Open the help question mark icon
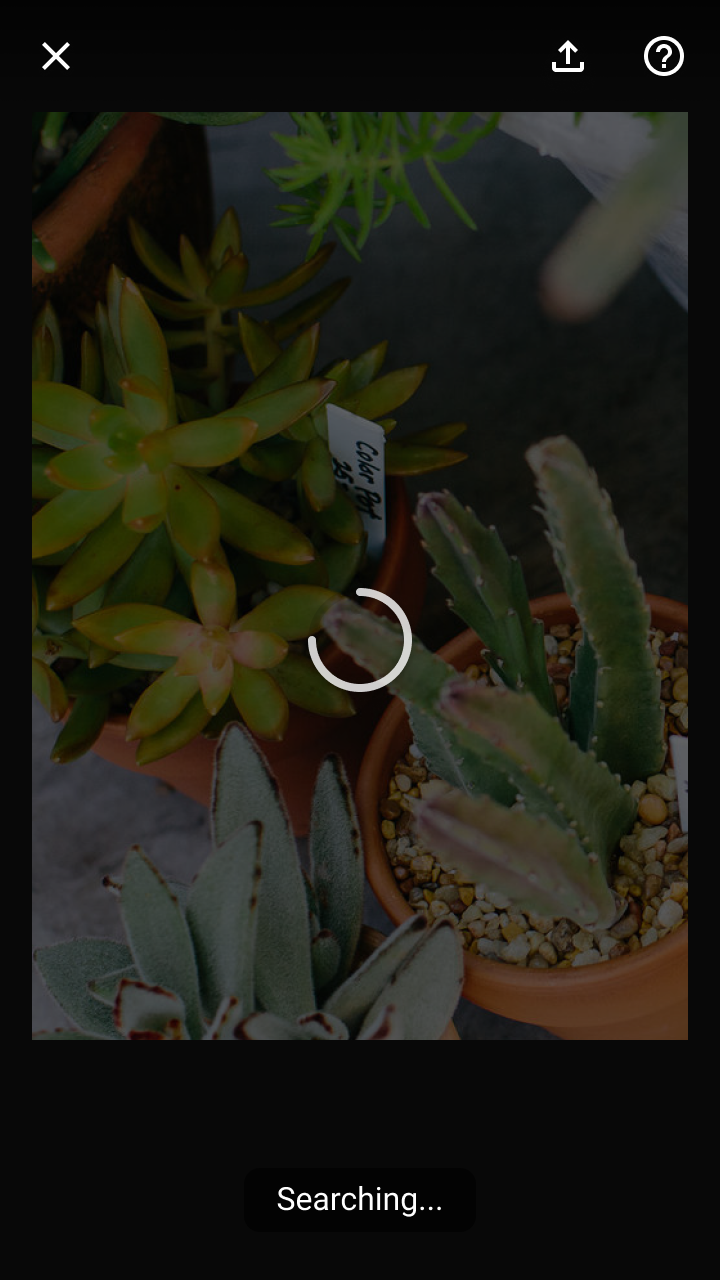The height and width of the screenshot is (1280, 720). [x=664, y=56]
